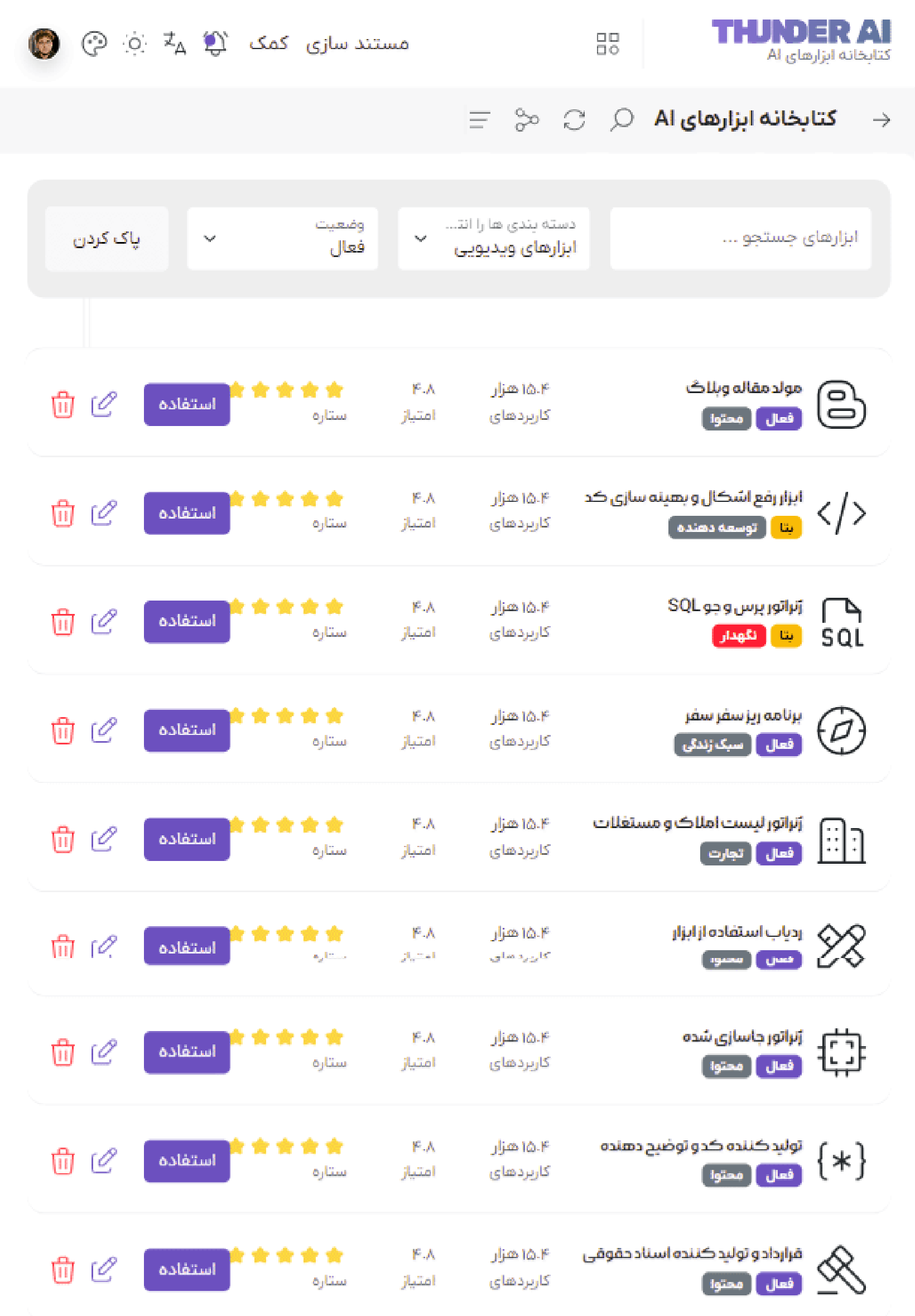This screenshot has width=915, height=1316.
Task: Open the apps grid menu
Action: point(607,43)
